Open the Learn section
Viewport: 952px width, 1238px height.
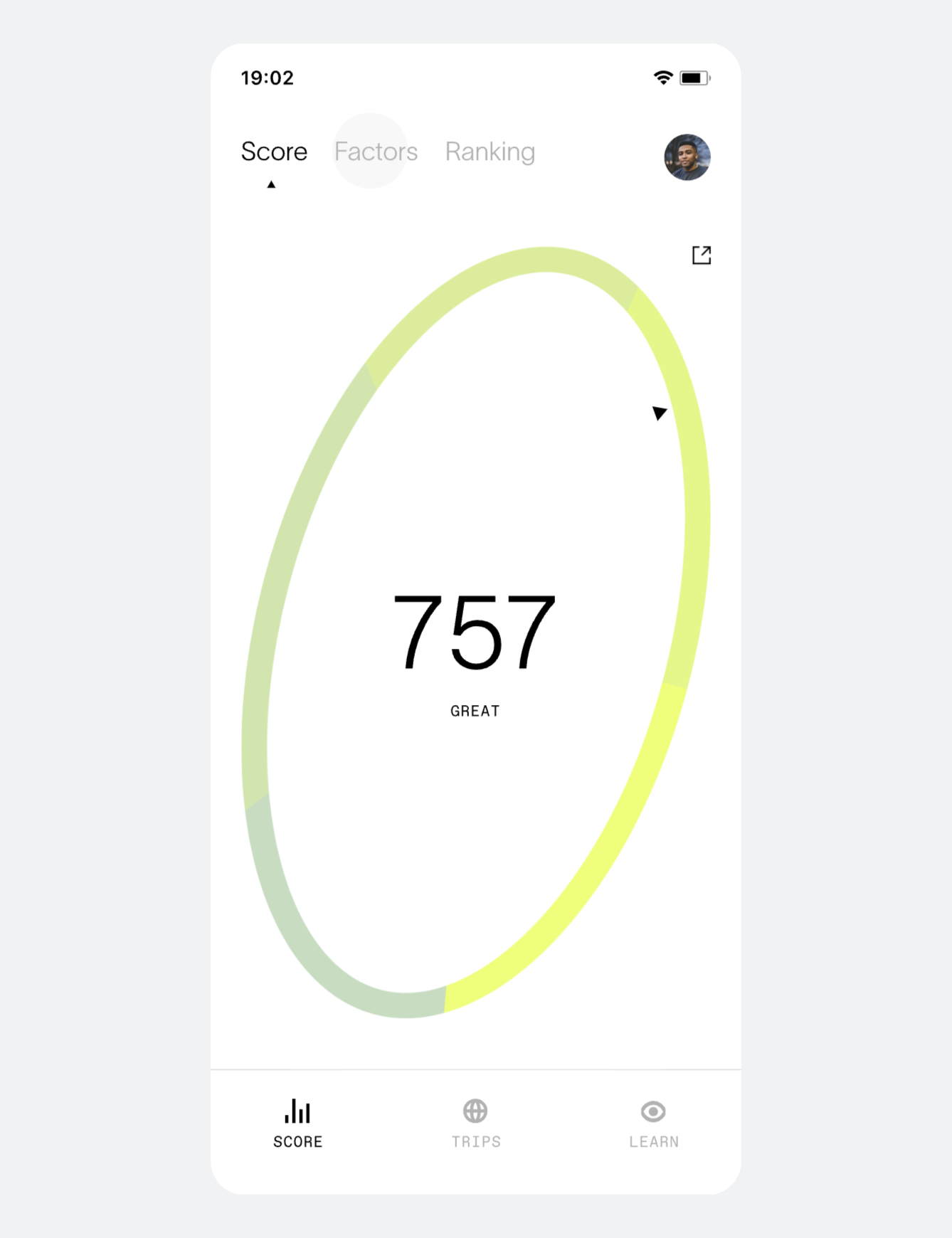coord(653,1123)
